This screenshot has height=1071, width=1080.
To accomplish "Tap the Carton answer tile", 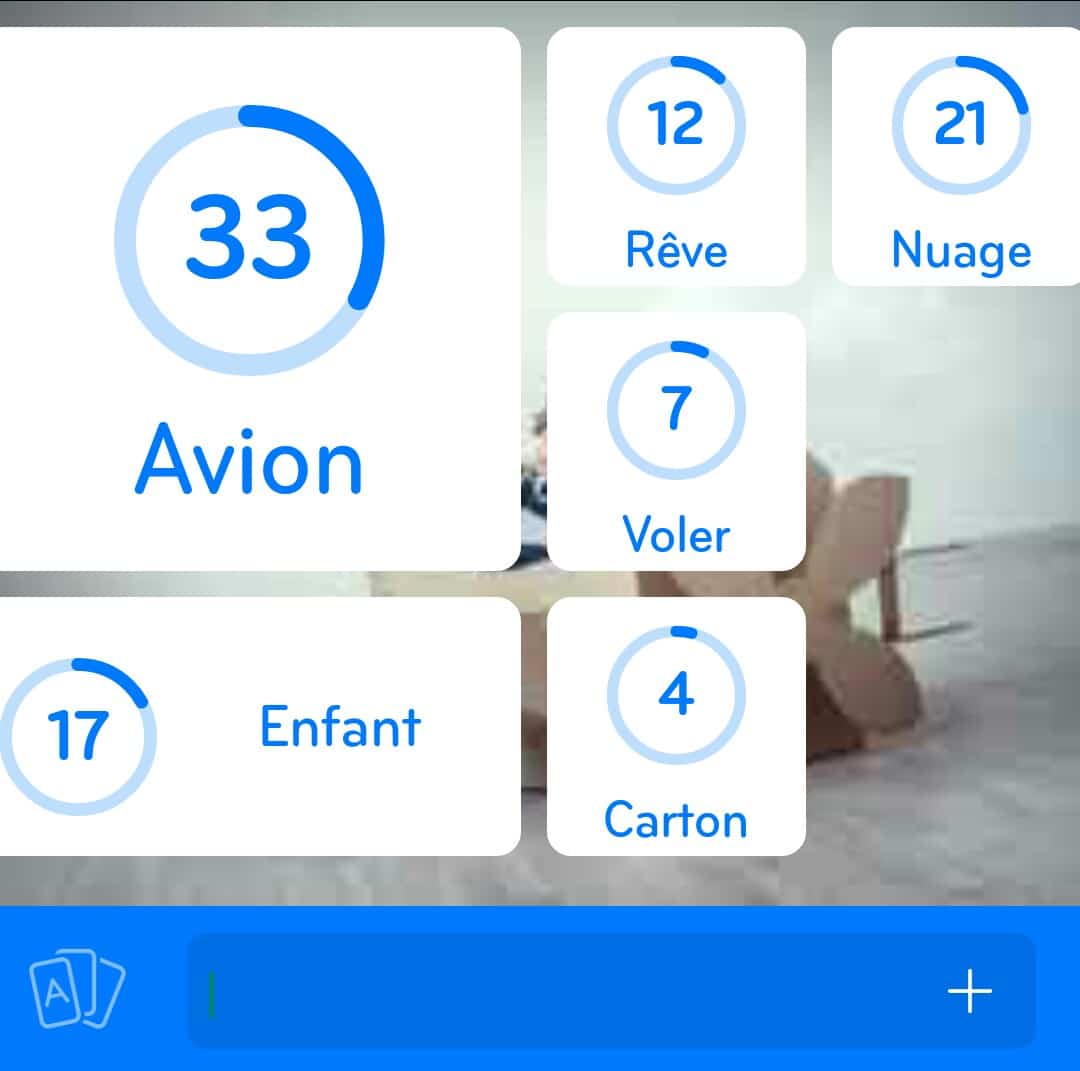I will (676, 726).
